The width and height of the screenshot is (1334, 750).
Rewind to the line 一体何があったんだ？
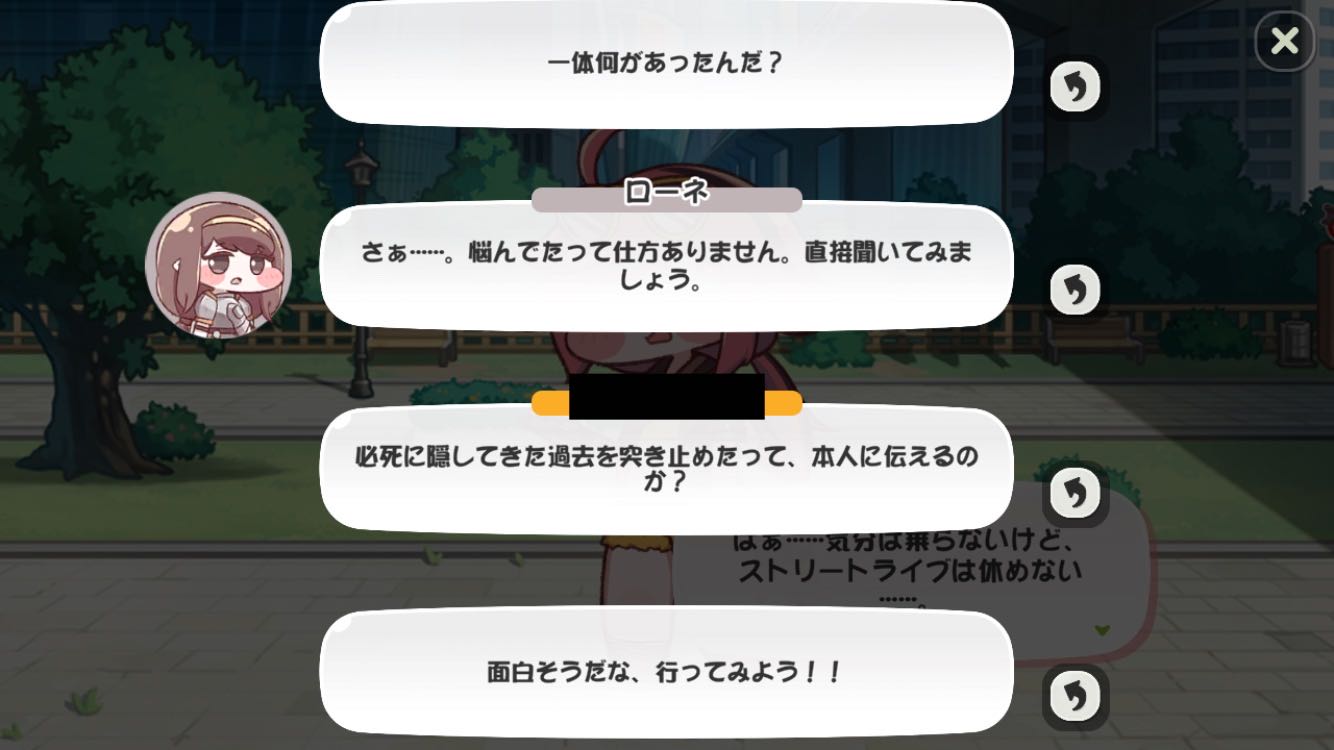coord(1075,87)
